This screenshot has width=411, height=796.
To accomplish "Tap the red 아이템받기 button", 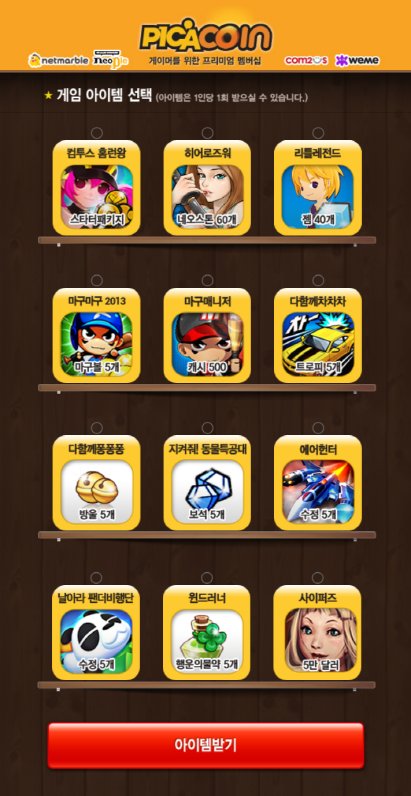I will coord(206,745).
